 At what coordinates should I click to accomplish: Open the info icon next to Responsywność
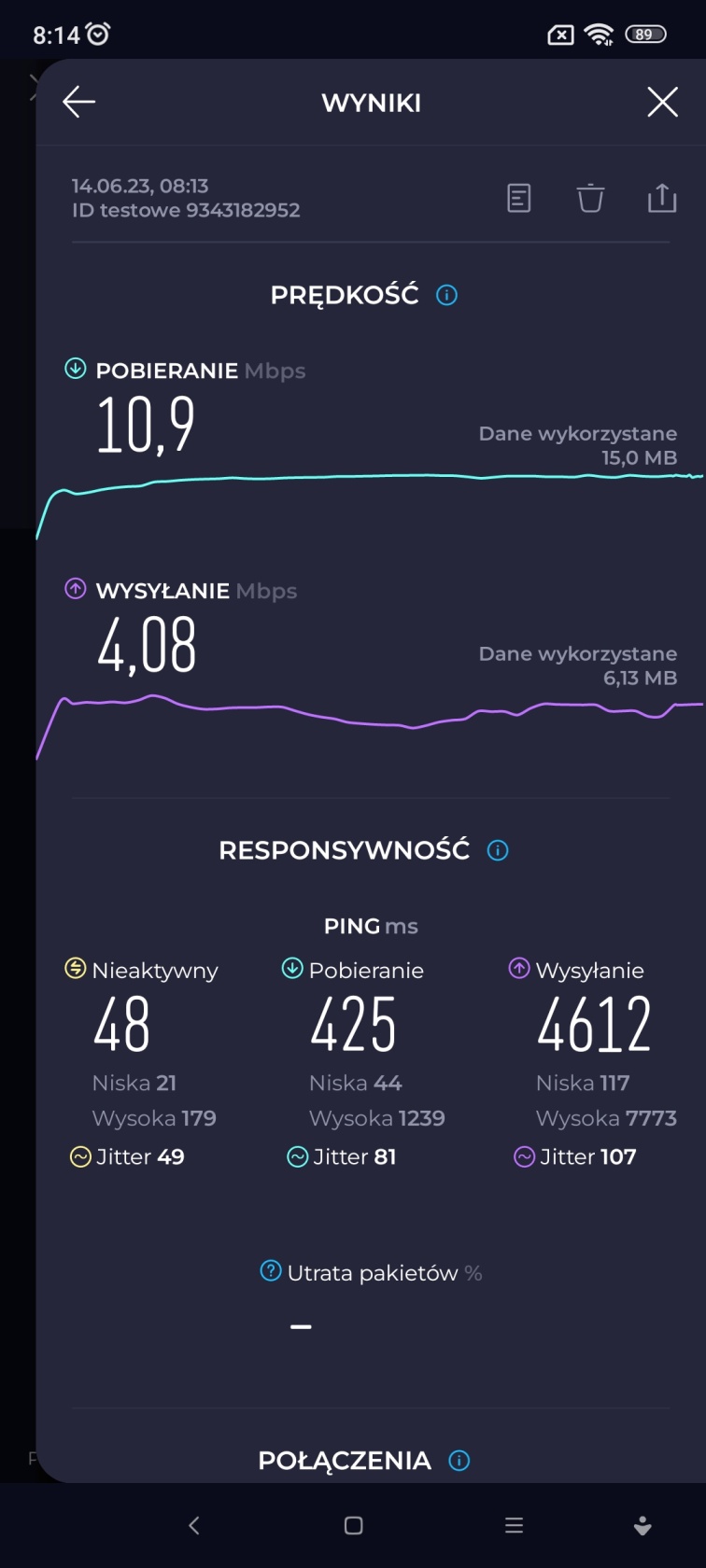click(x=498, y=850)
